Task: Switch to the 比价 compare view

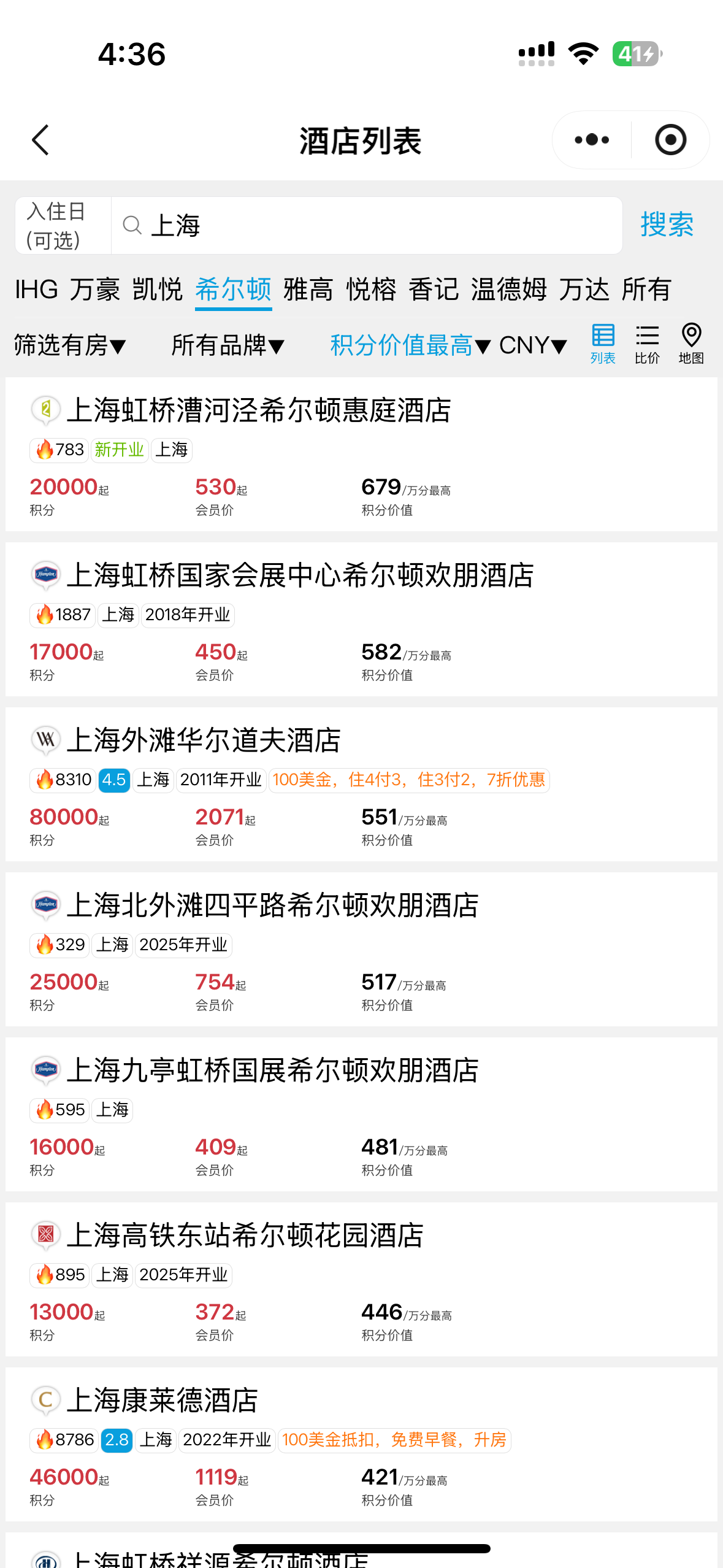Action: [647, 344]
